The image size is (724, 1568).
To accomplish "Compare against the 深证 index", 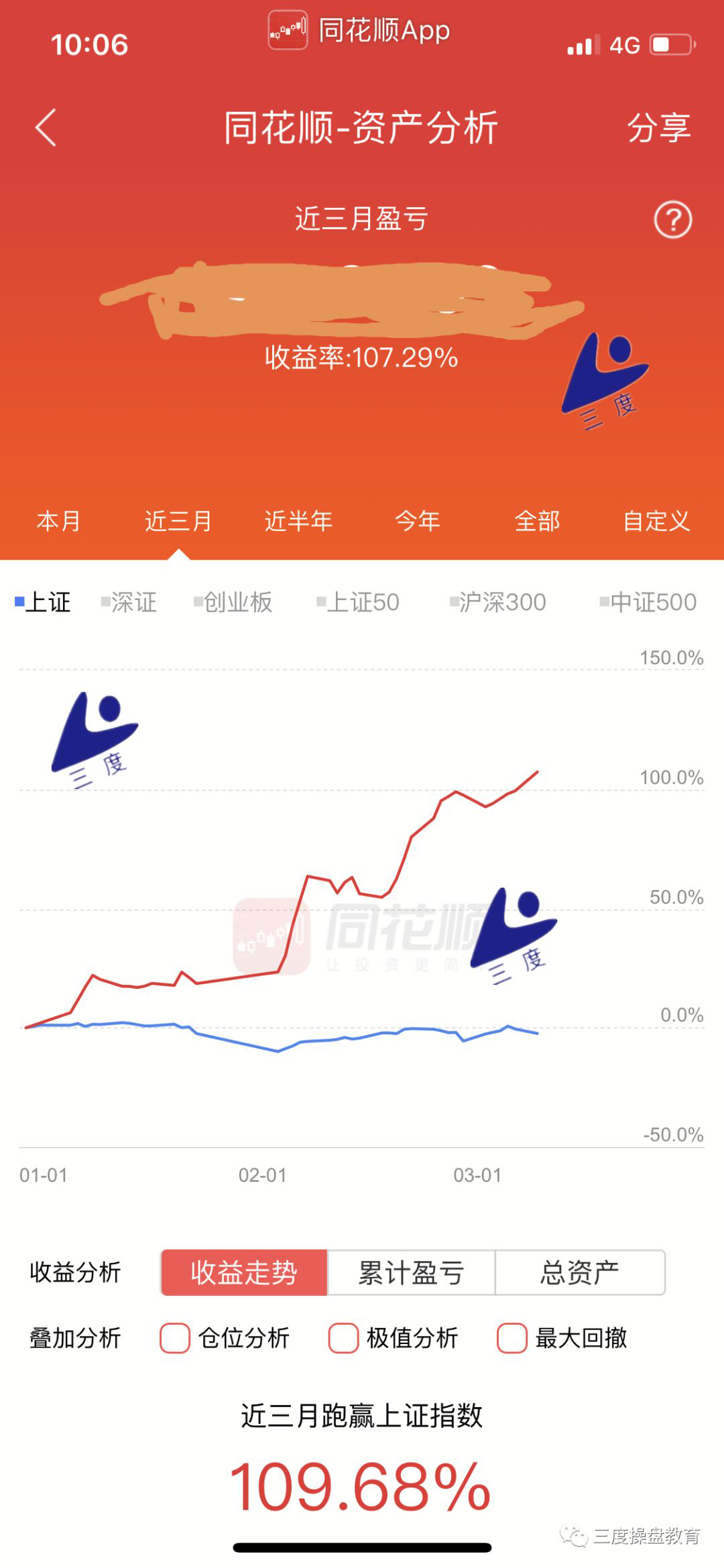I will (x=129, y=602).
